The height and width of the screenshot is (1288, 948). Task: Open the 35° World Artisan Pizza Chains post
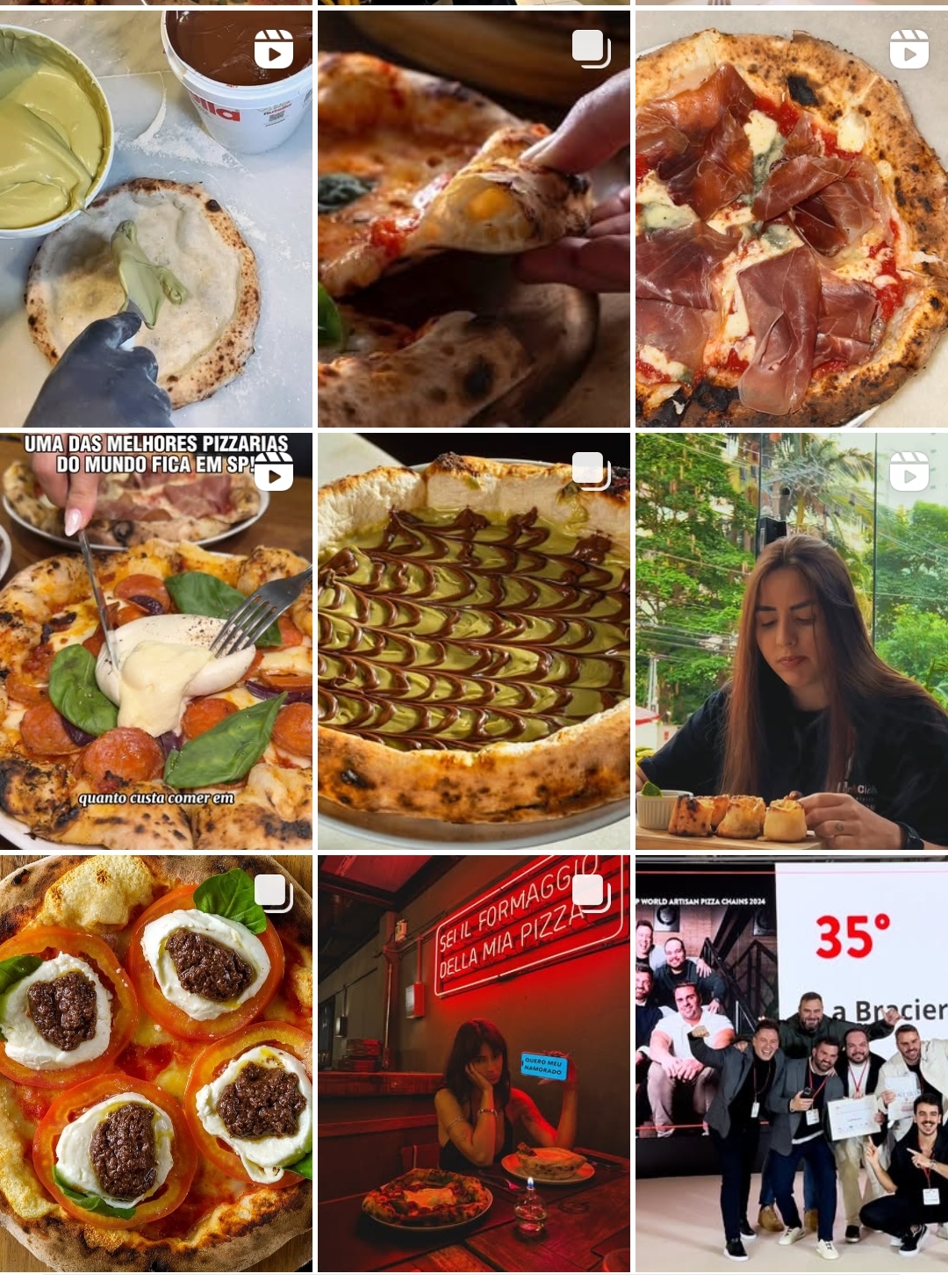point(792,1063)
